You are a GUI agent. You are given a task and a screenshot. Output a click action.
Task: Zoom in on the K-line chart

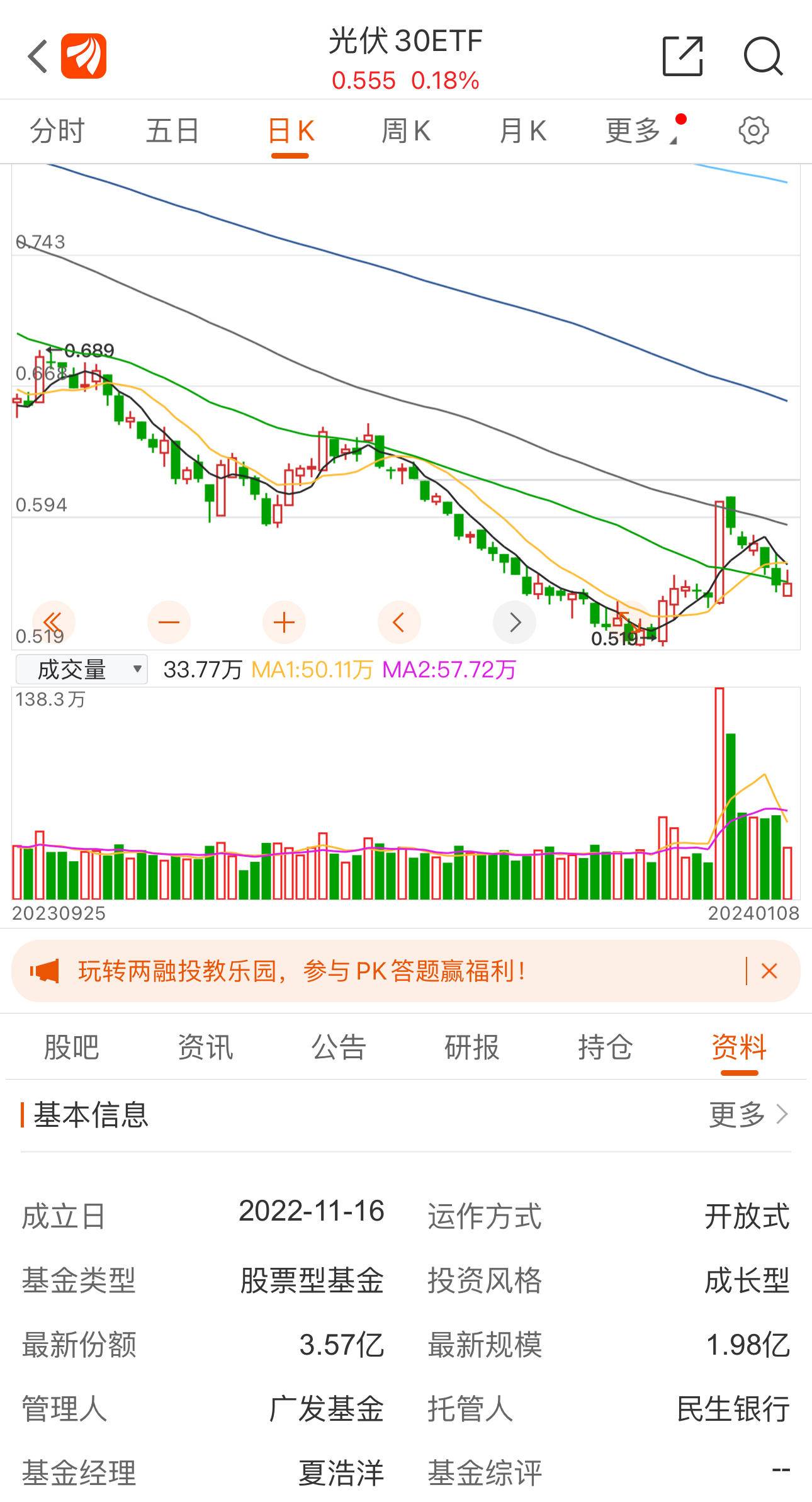click(284, 621)
